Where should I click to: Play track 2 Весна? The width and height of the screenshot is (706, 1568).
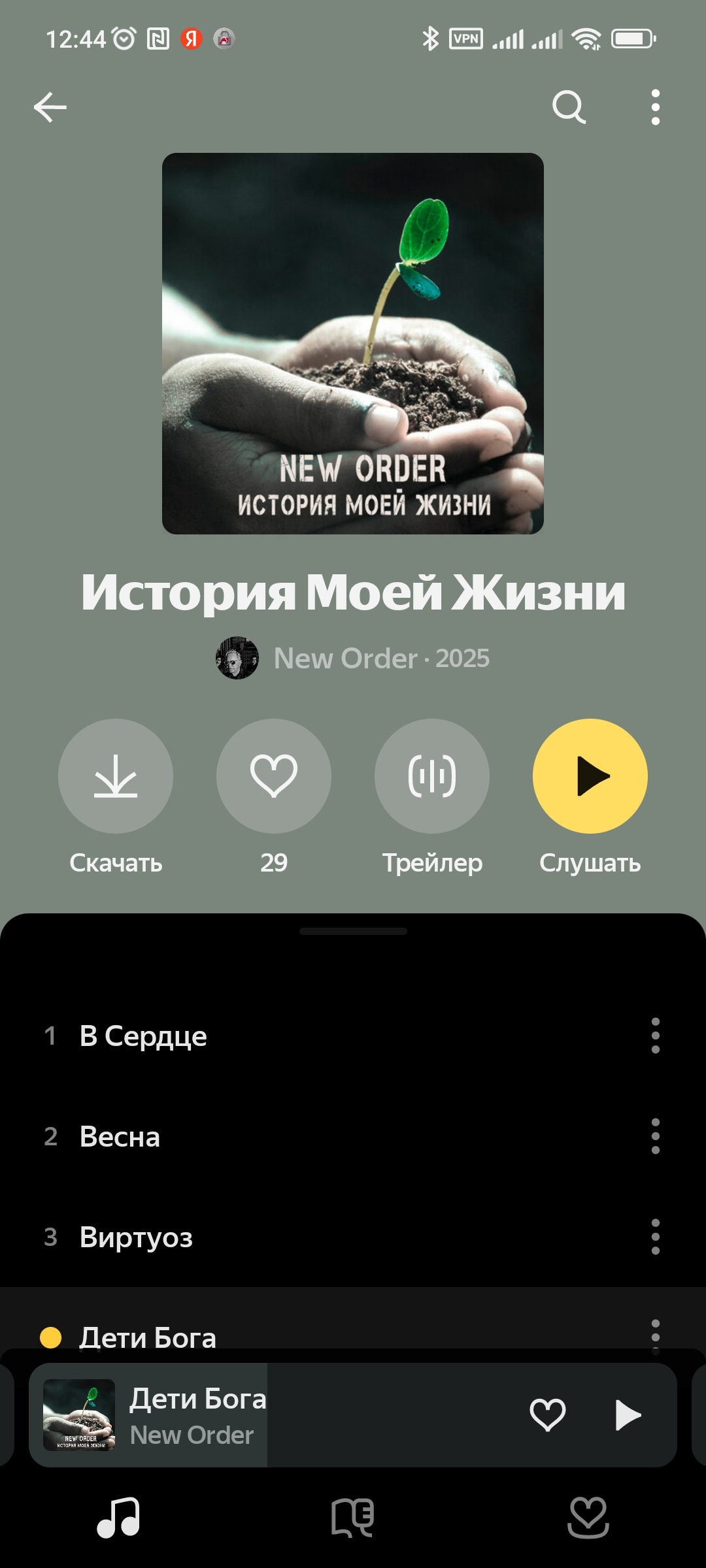[261, 1137]
